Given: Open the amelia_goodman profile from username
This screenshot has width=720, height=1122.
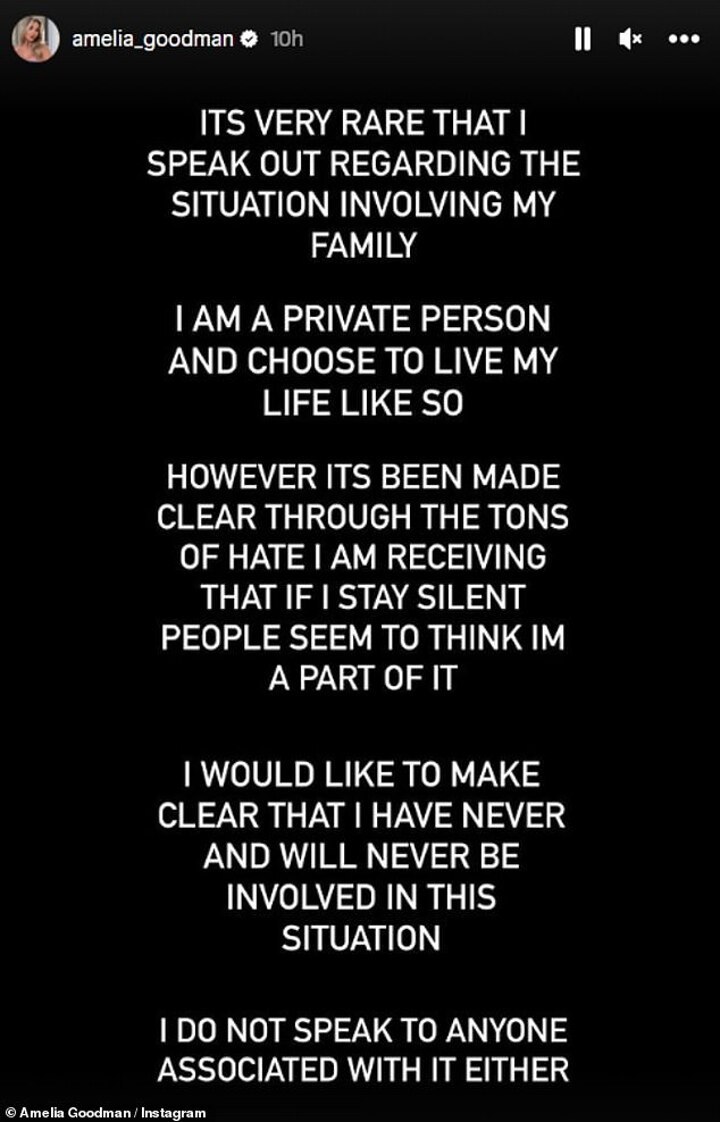Looking at the screenshot, I should point(155,39).
